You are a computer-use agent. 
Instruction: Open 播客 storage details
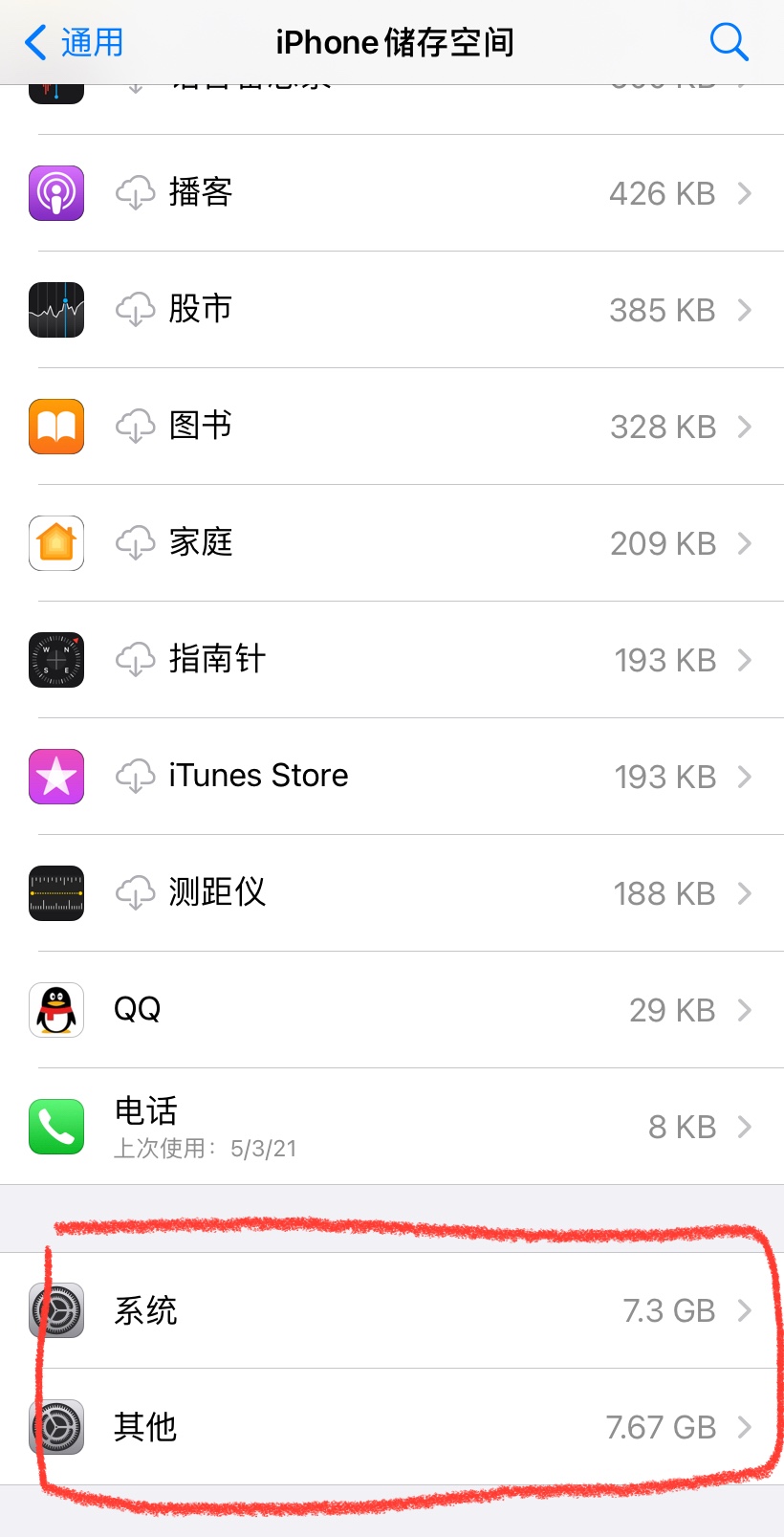392,193
